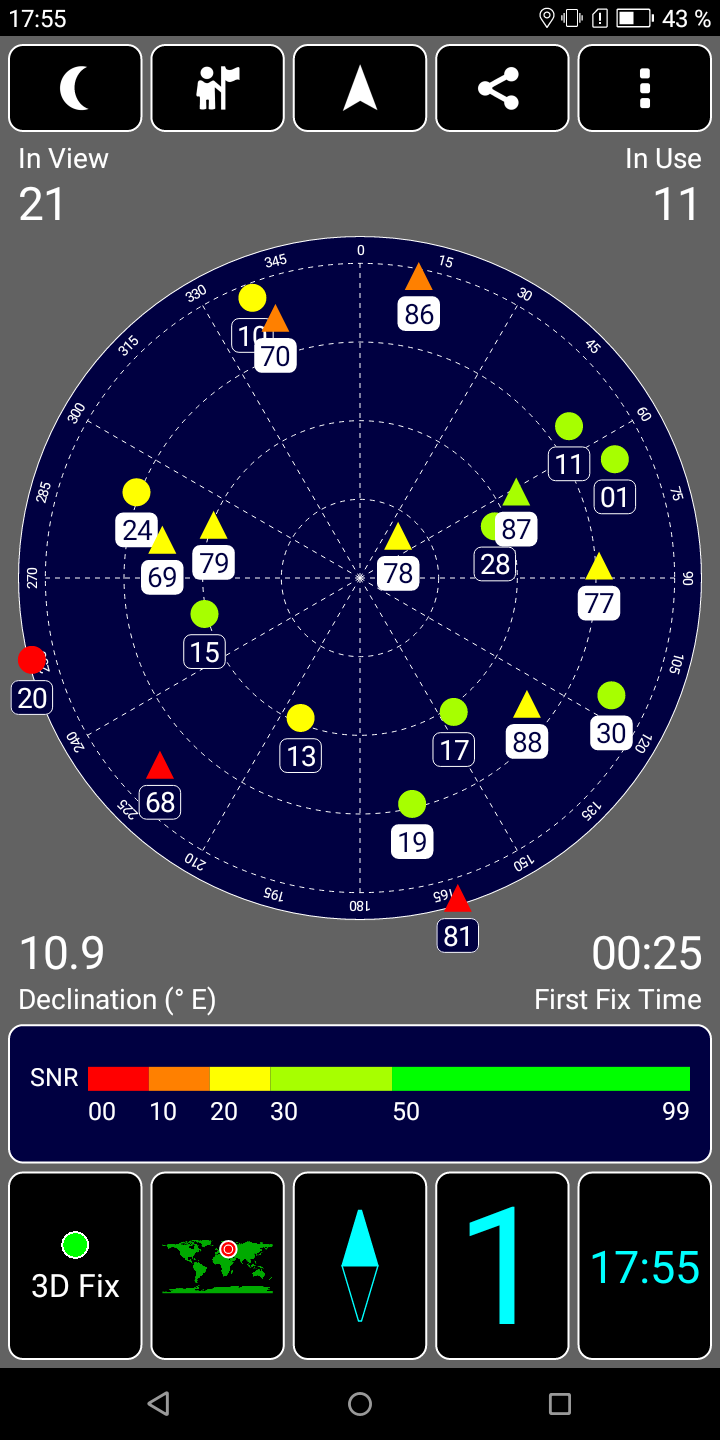Open the 3D Fix status tile
This screenshot has height=1440, width=720.
[75, 1266]
